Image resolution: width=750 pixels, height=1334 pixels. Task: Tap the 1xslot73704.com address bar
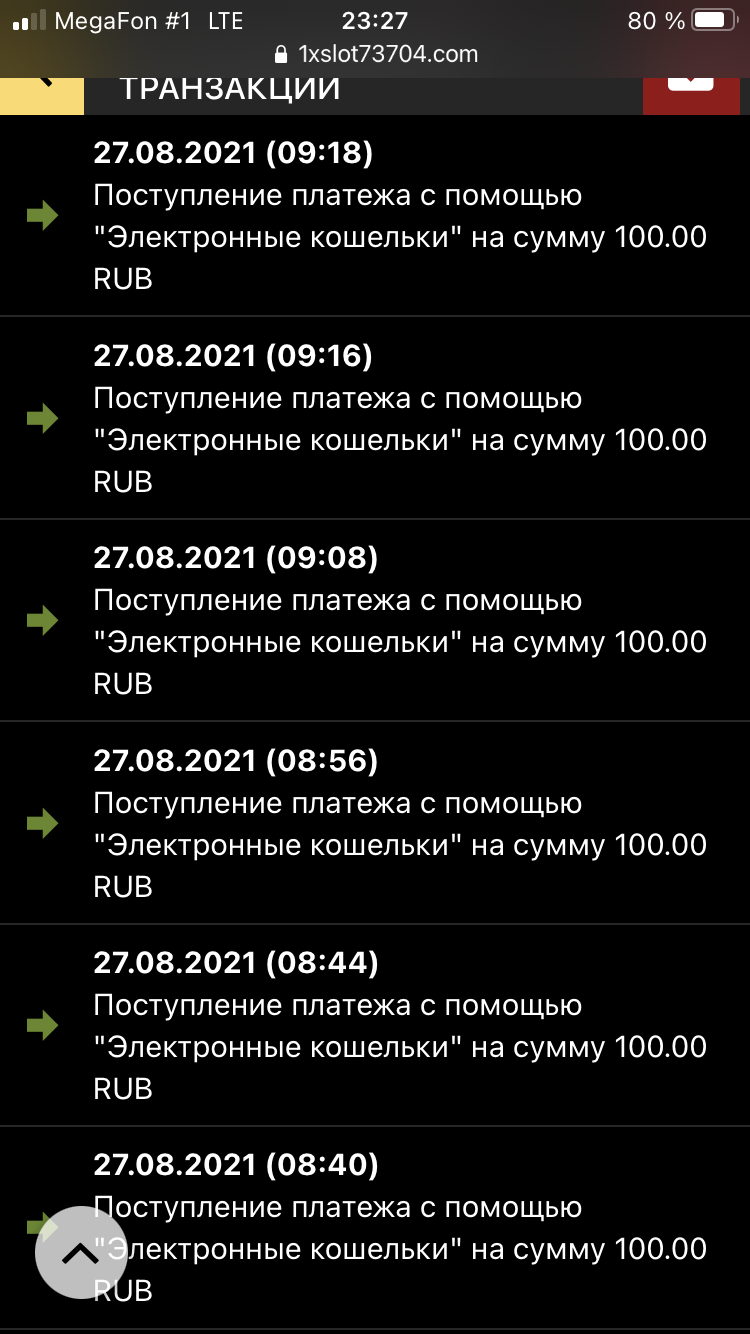click(x=375, y=54)
